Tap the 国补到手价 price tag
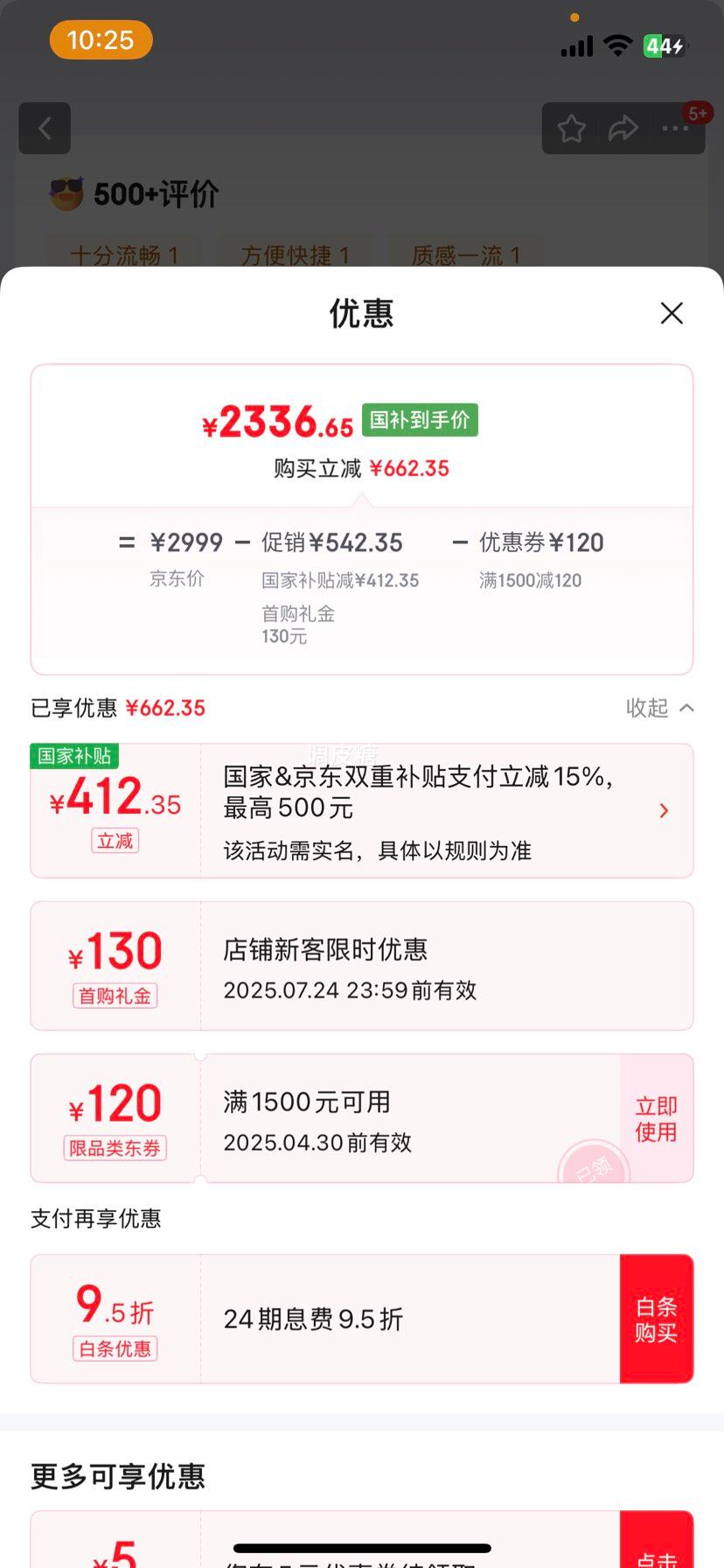 pyautogui.click(x=419, y=420)
